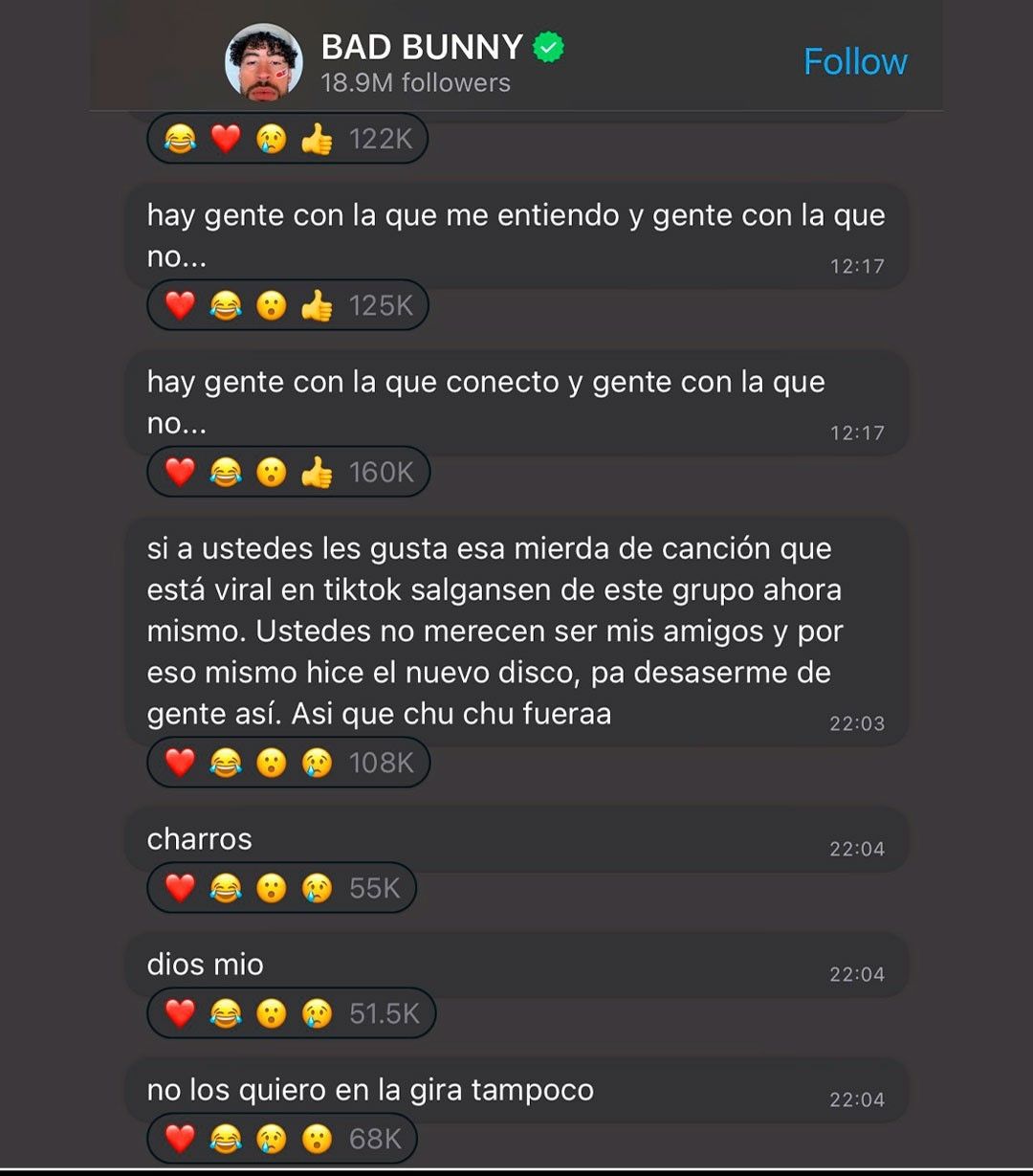
Task: Follow the BAD BUNNY channel
Action: (x=854, y=62)
